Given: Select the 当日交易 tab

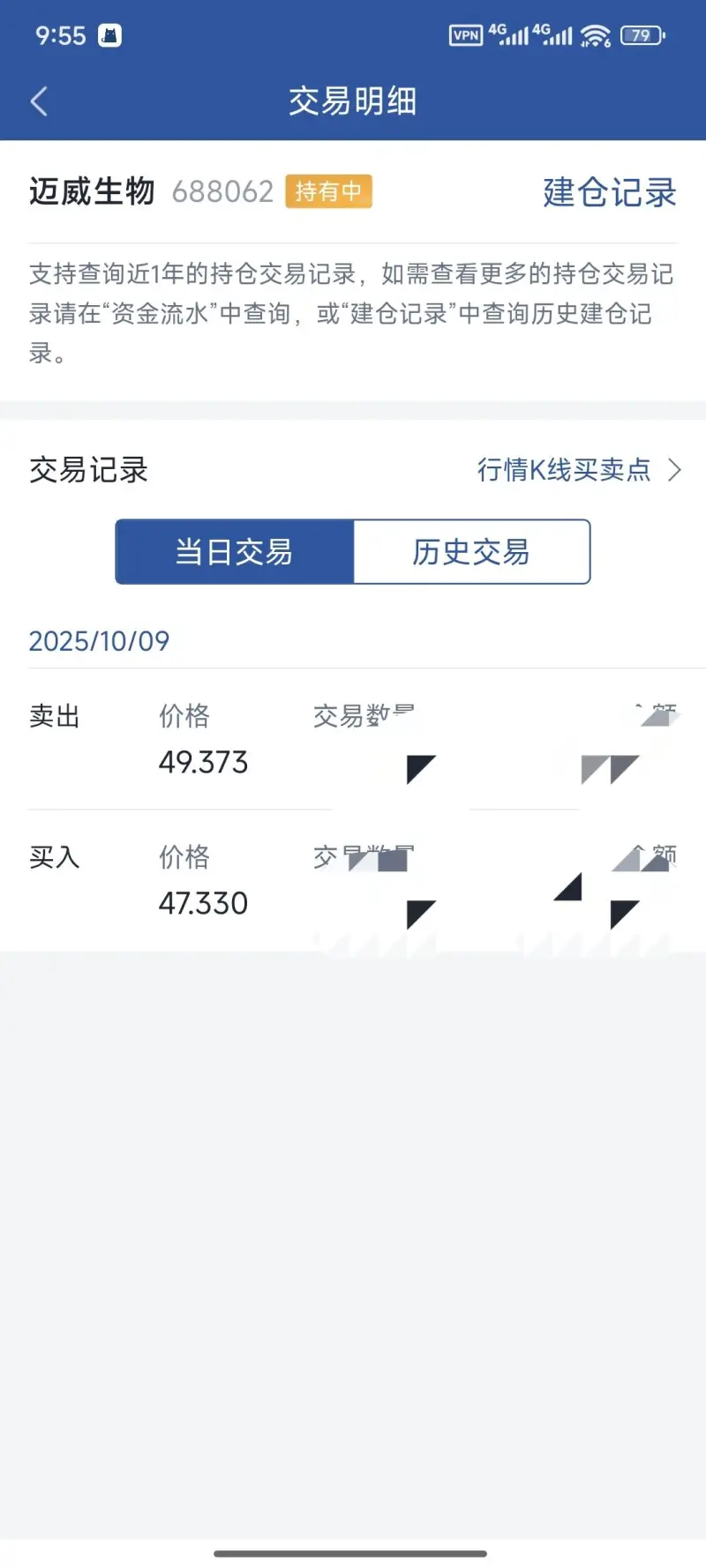Looking at the screenshot, I should [235, 552].
